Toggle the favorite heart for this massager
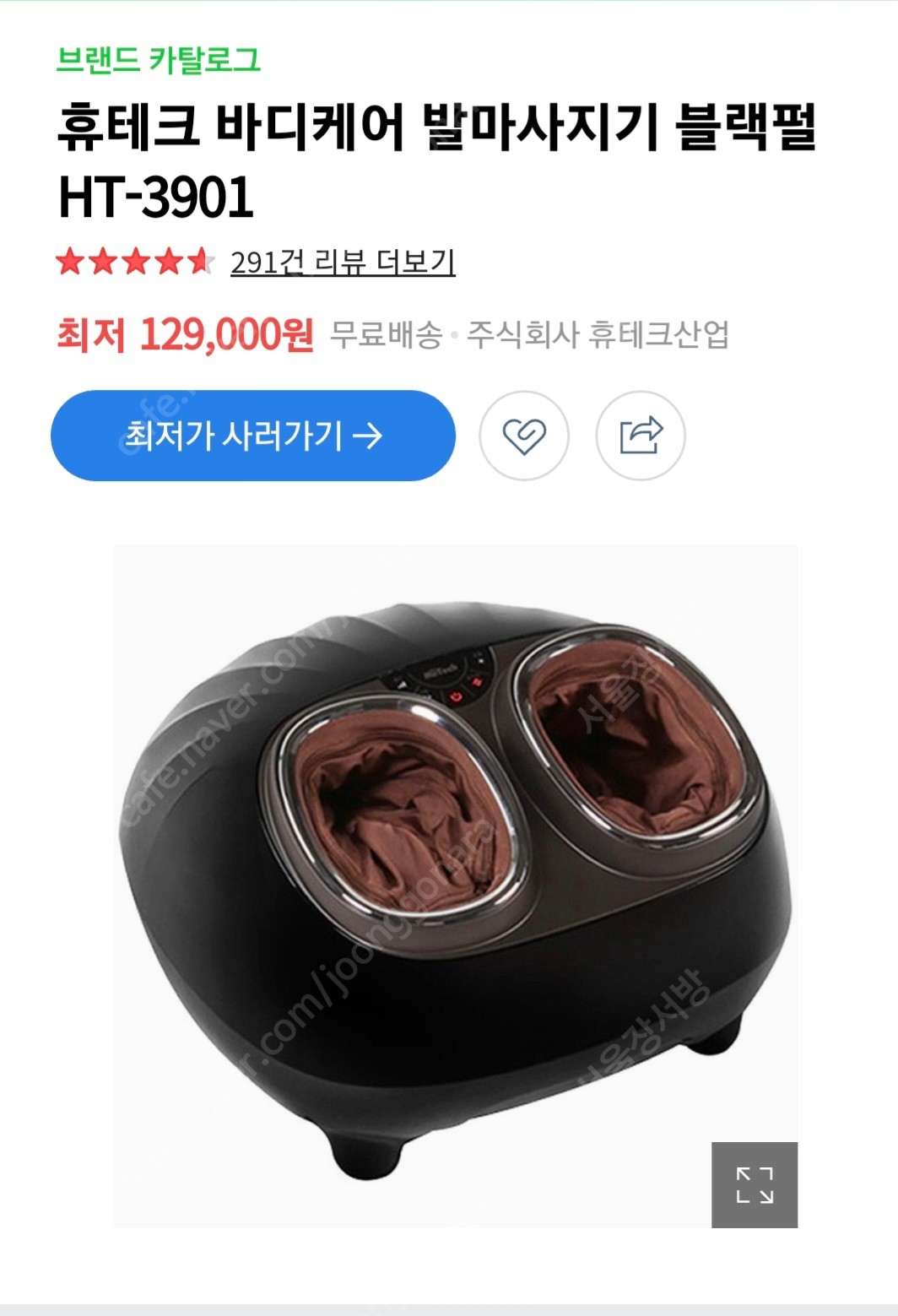This screenshot has width=898, height=1316. pyautogui.click(x=525, y=436)
